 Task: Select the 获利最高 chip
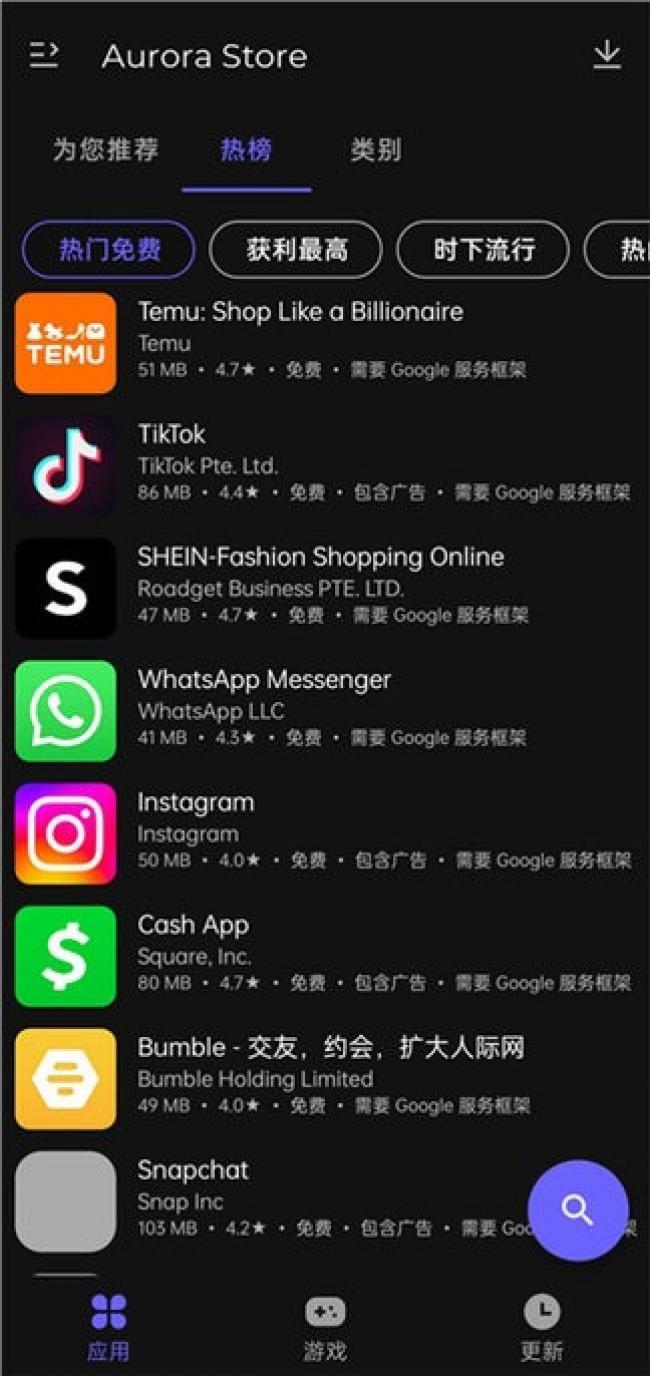[296, 249]
